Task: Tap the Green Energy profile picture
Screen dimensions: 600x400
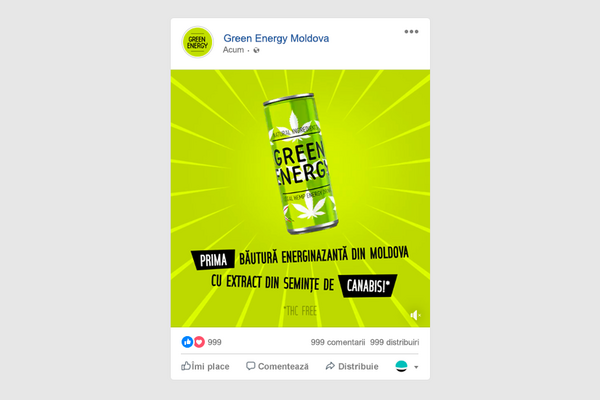Action: (x=197, y=43)
